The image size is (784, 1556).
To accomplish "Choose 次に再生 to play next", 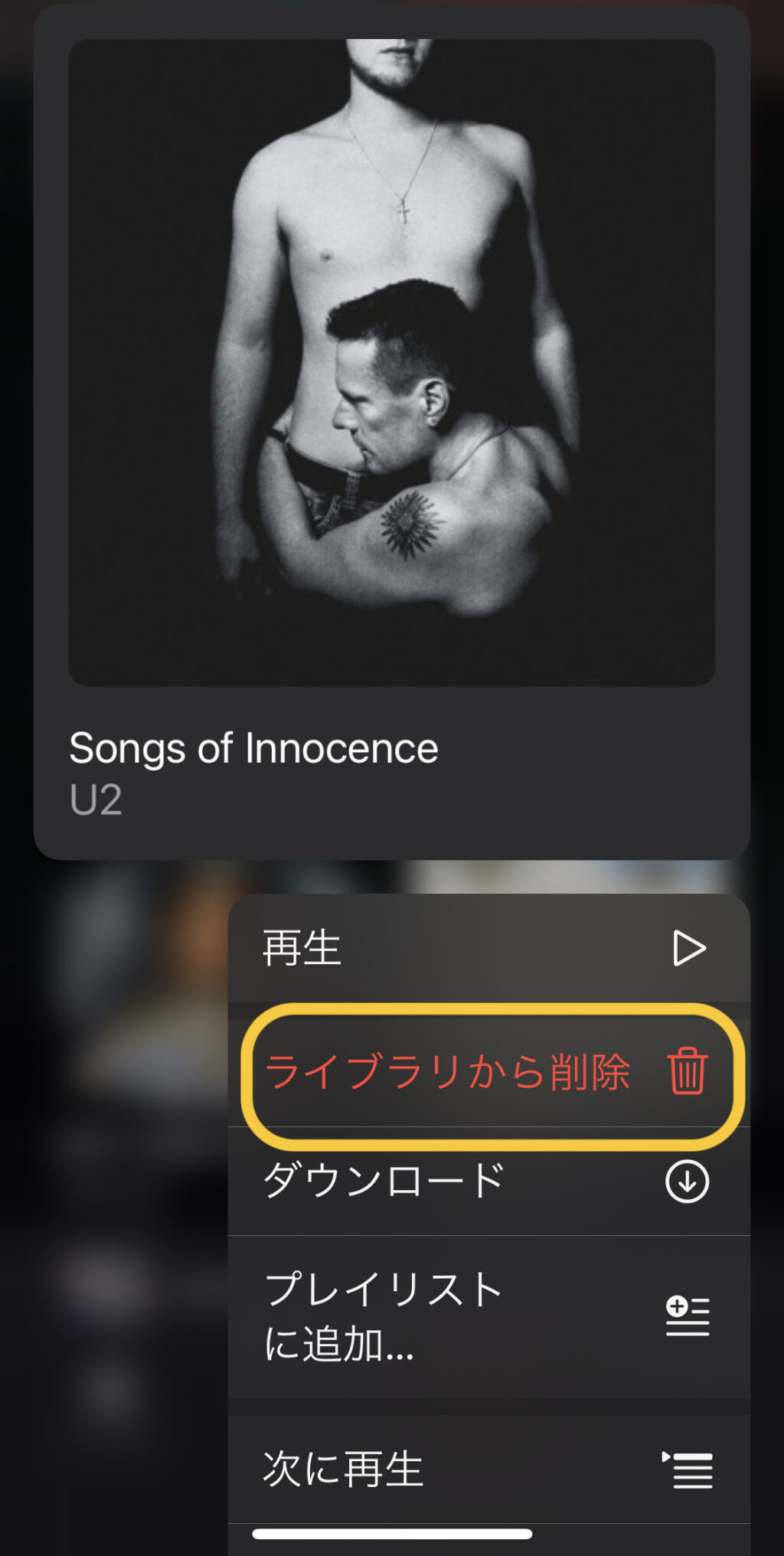I will [x=488, y=1469].
